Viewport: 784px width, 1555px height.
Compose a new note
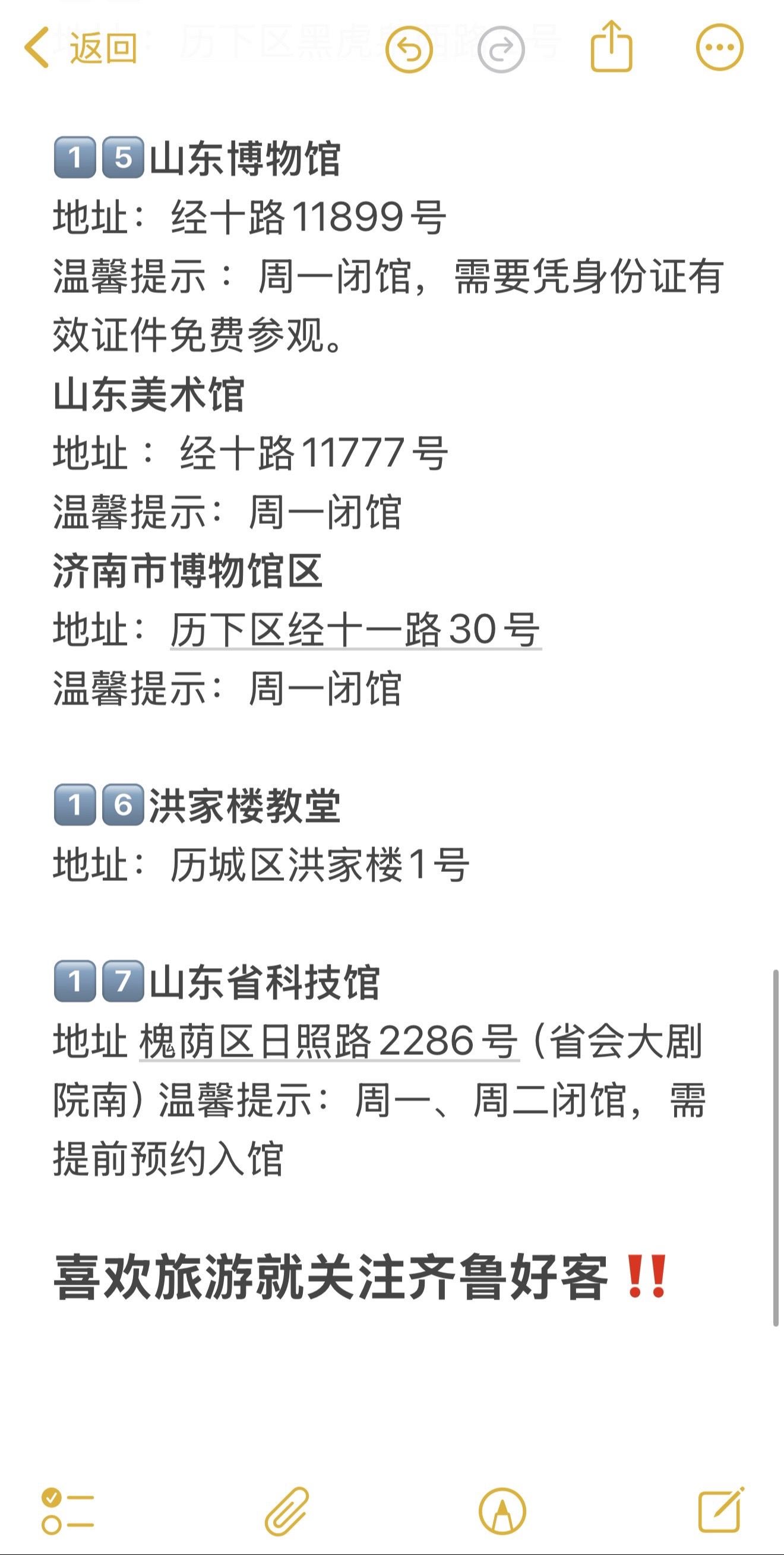pos(720,1510)
